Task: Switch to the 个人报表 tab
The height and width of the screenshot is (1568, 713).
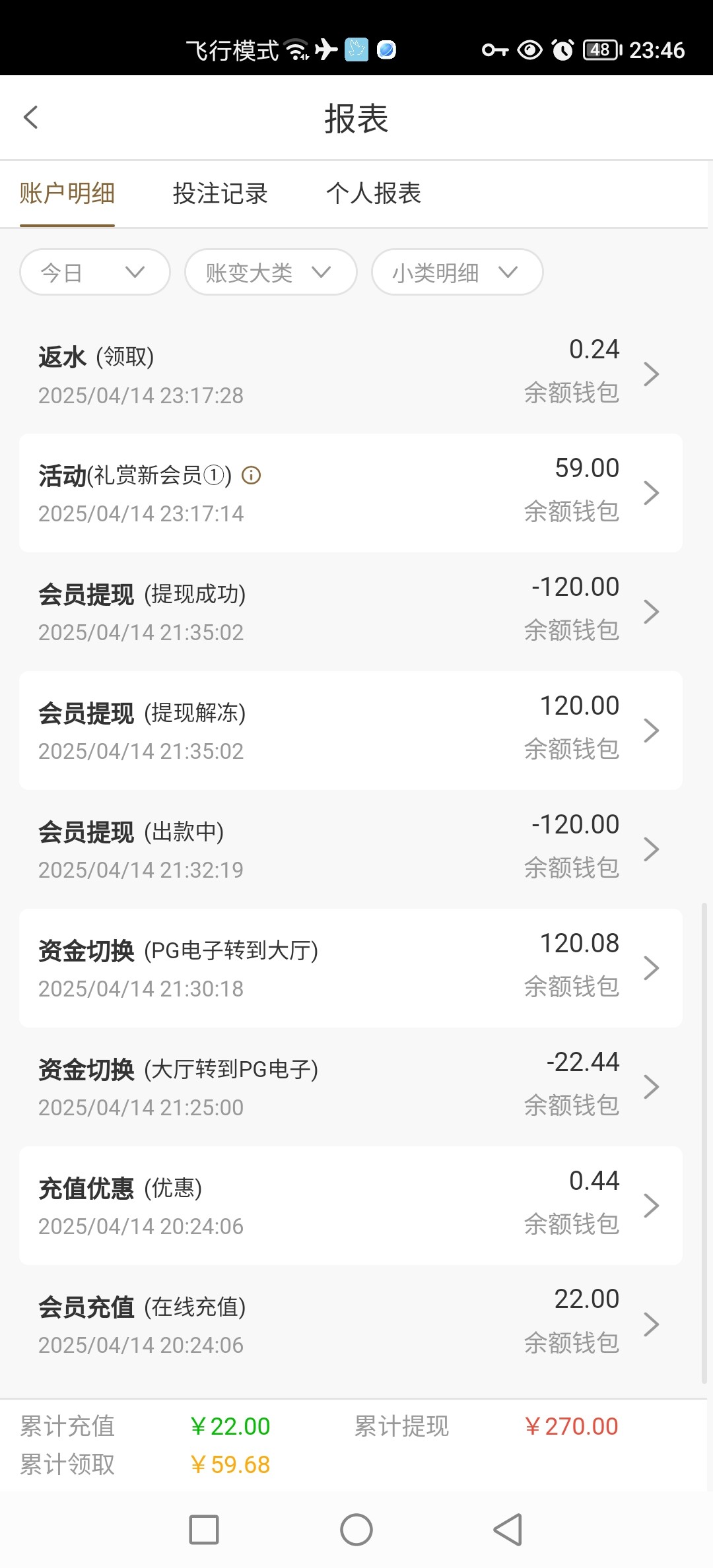Action: (x=373, y=194)
